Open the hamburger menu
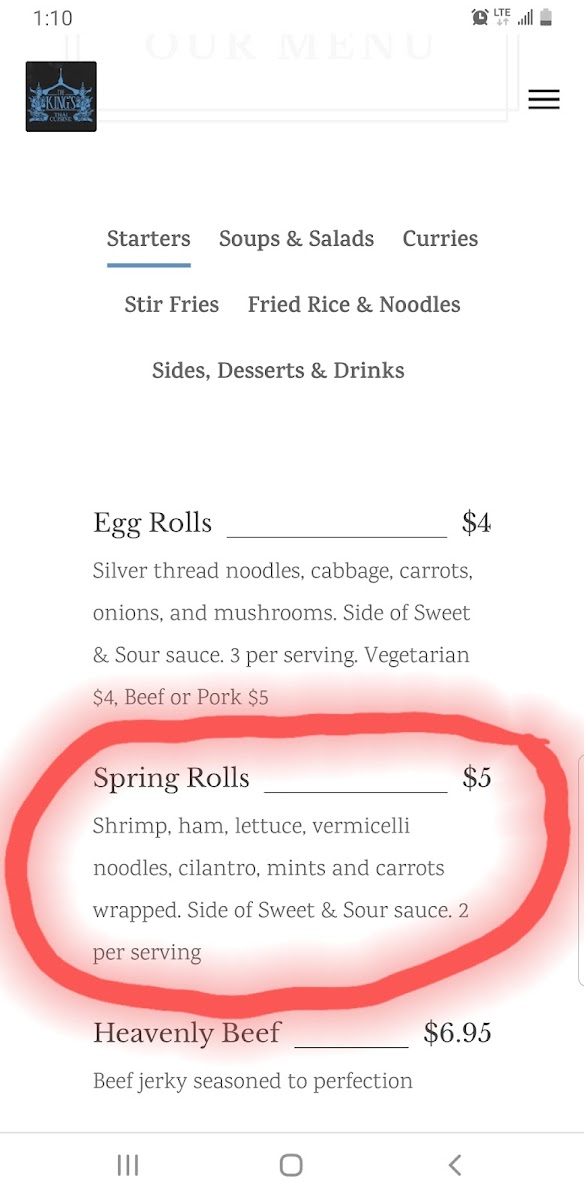The width and height of the screenshot is (584, 1200). (544, 99)
